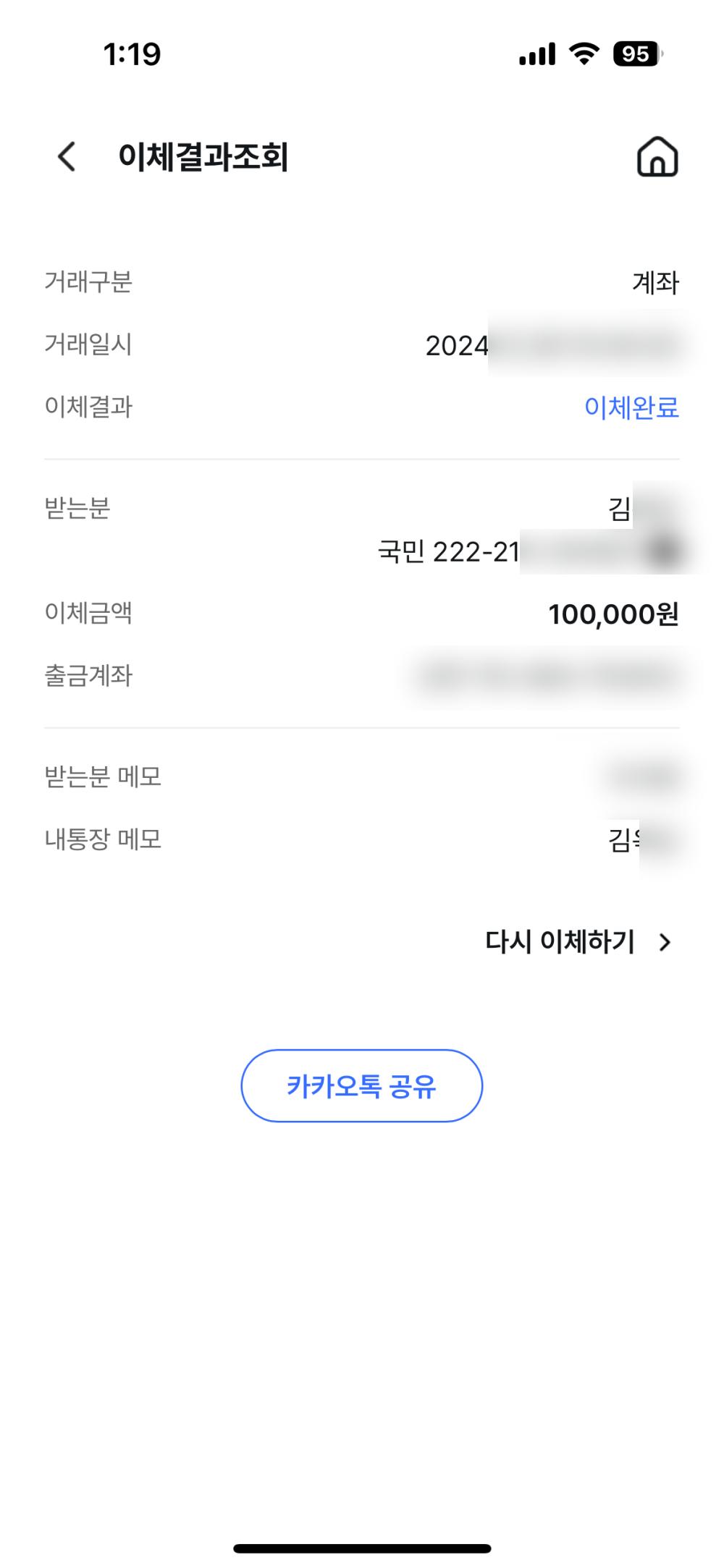Go back from the transfer result screen
This screenshot has height=1568, width=724.
coord(67,156)
